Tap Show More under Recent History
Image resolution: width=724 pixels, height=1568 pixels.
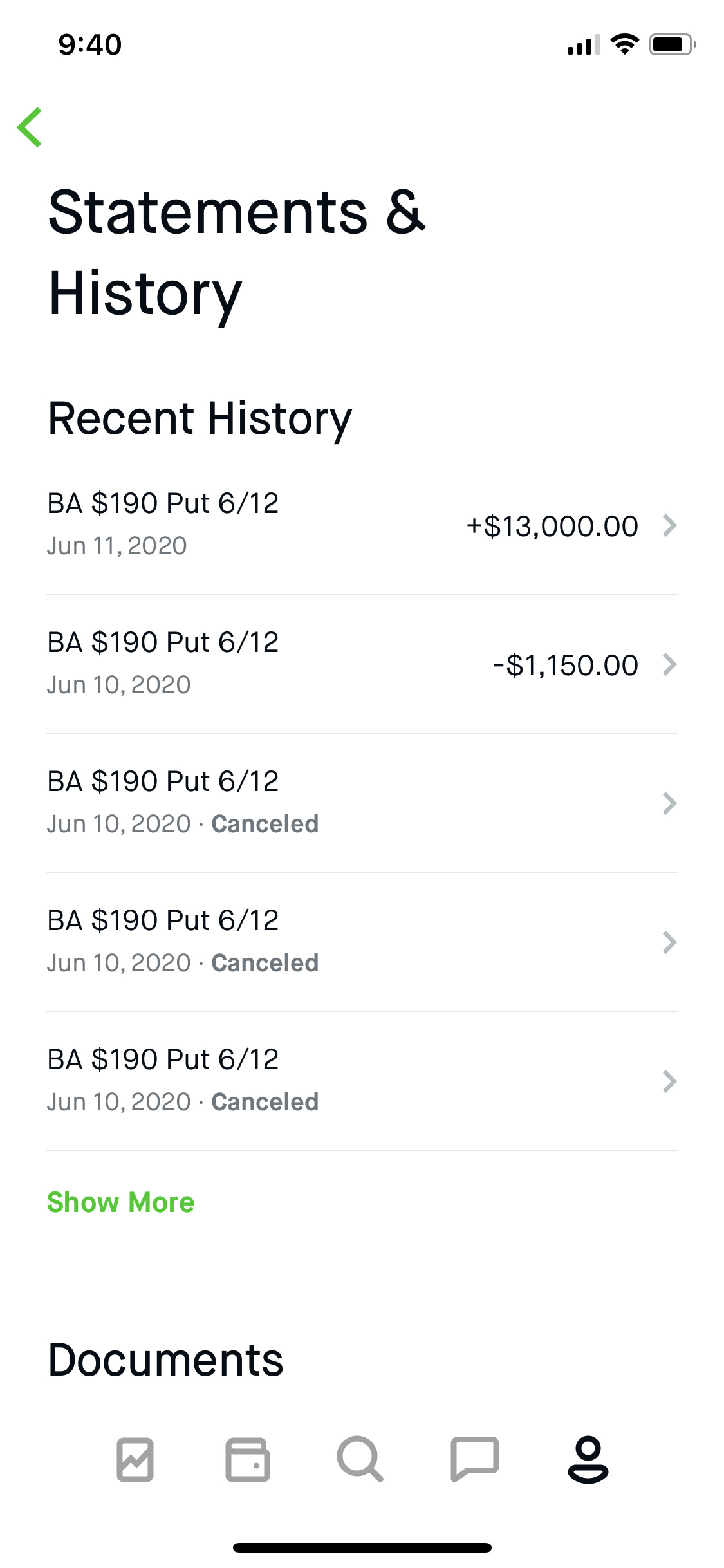click(x=121, y=1202)
